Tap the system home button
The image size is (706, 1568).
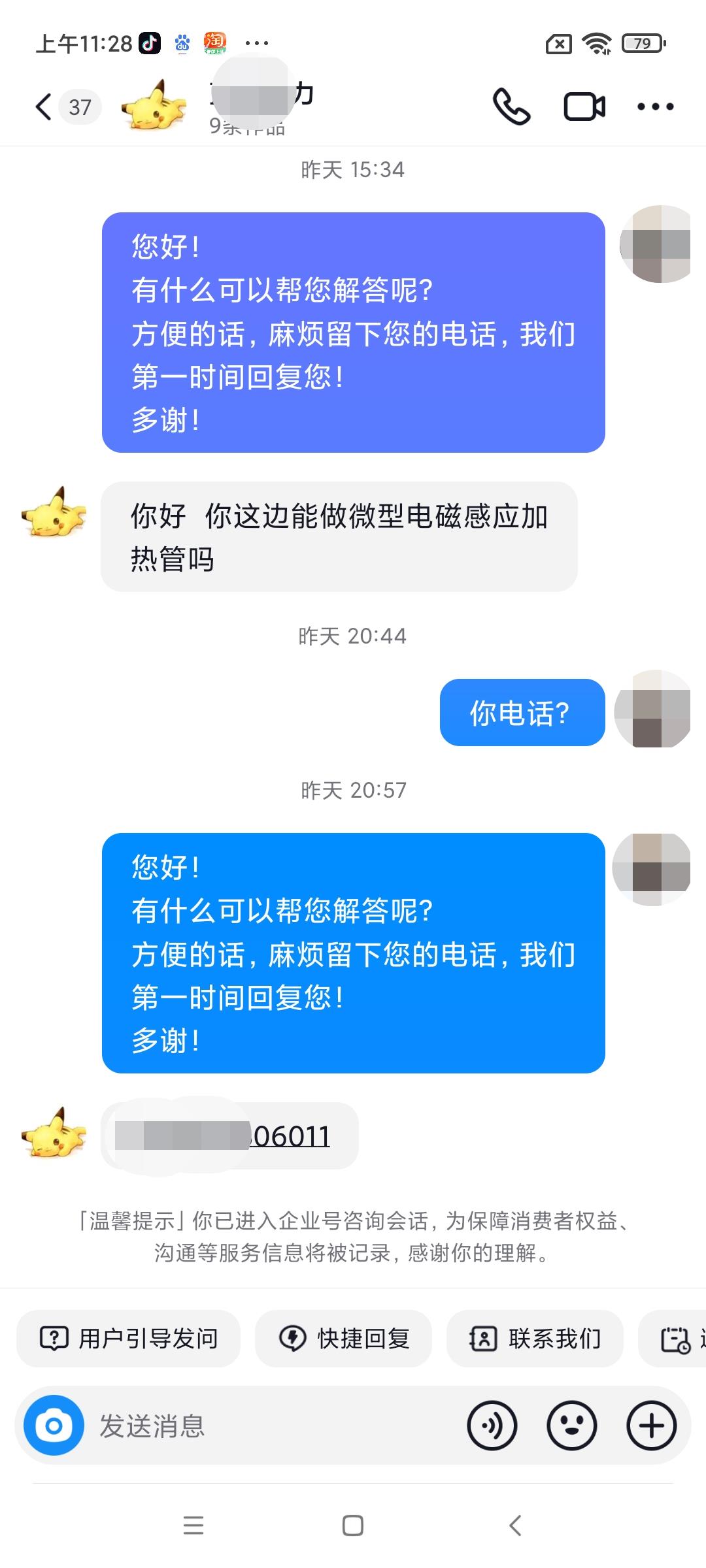click(353, 1526)
